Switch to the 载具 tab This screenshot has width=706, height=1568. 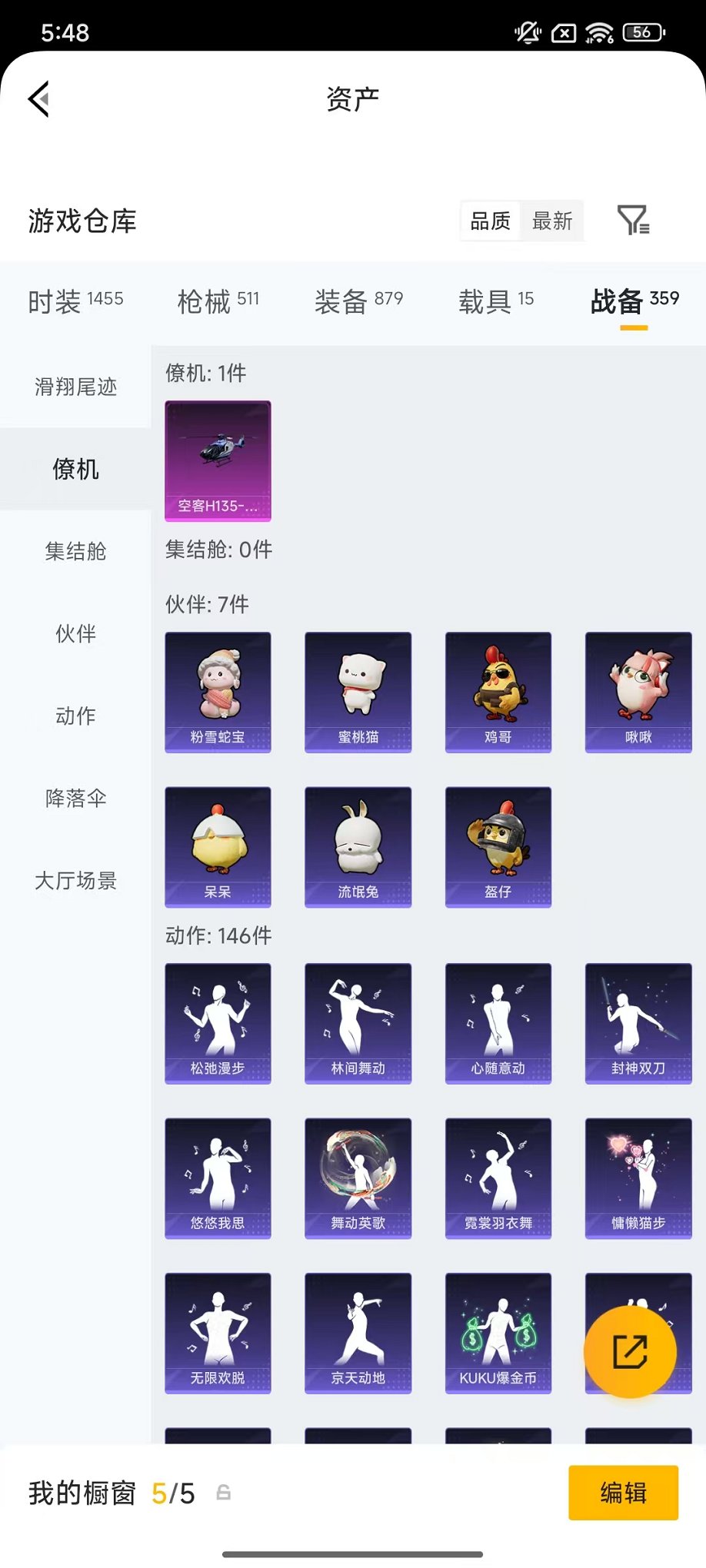pyautogui.click(x=496, y=301)
